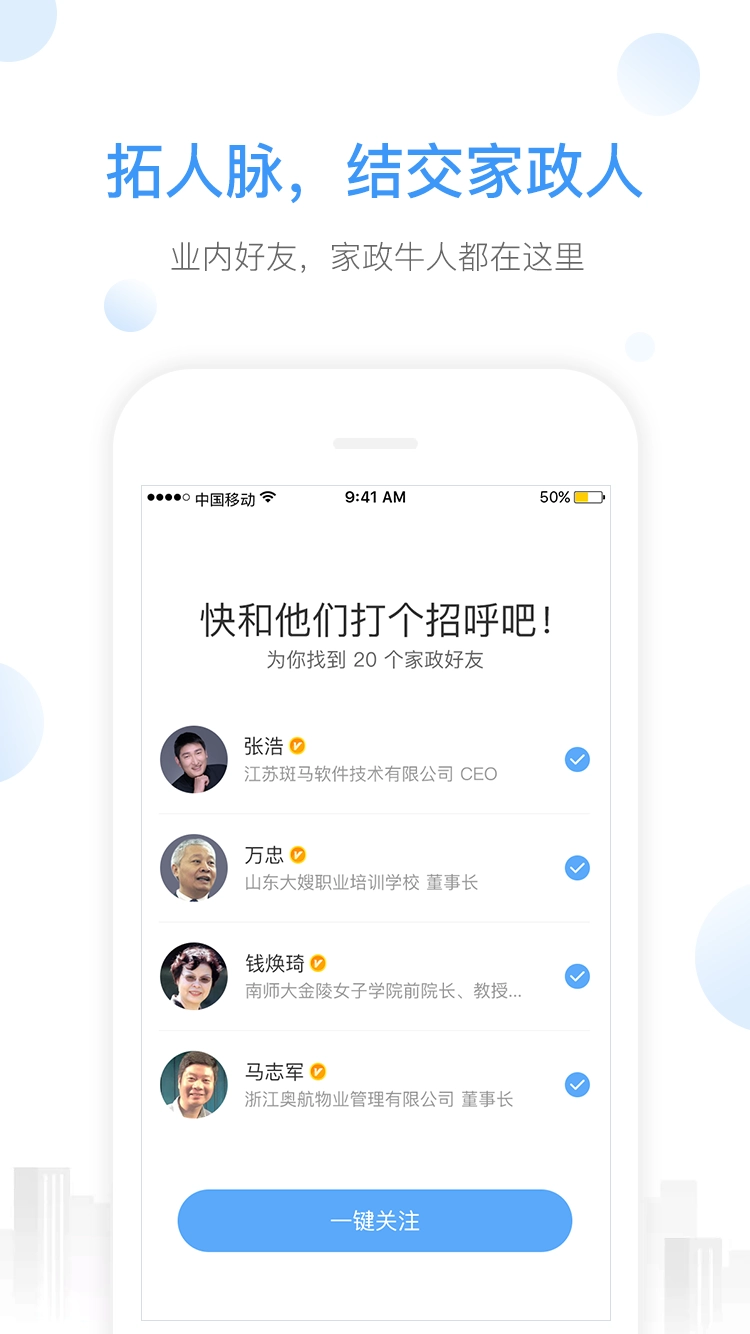The width and height of the screenshot is (750, 1334).
Task: Click the verified badge next to 张浩
Action: [299, 746]
